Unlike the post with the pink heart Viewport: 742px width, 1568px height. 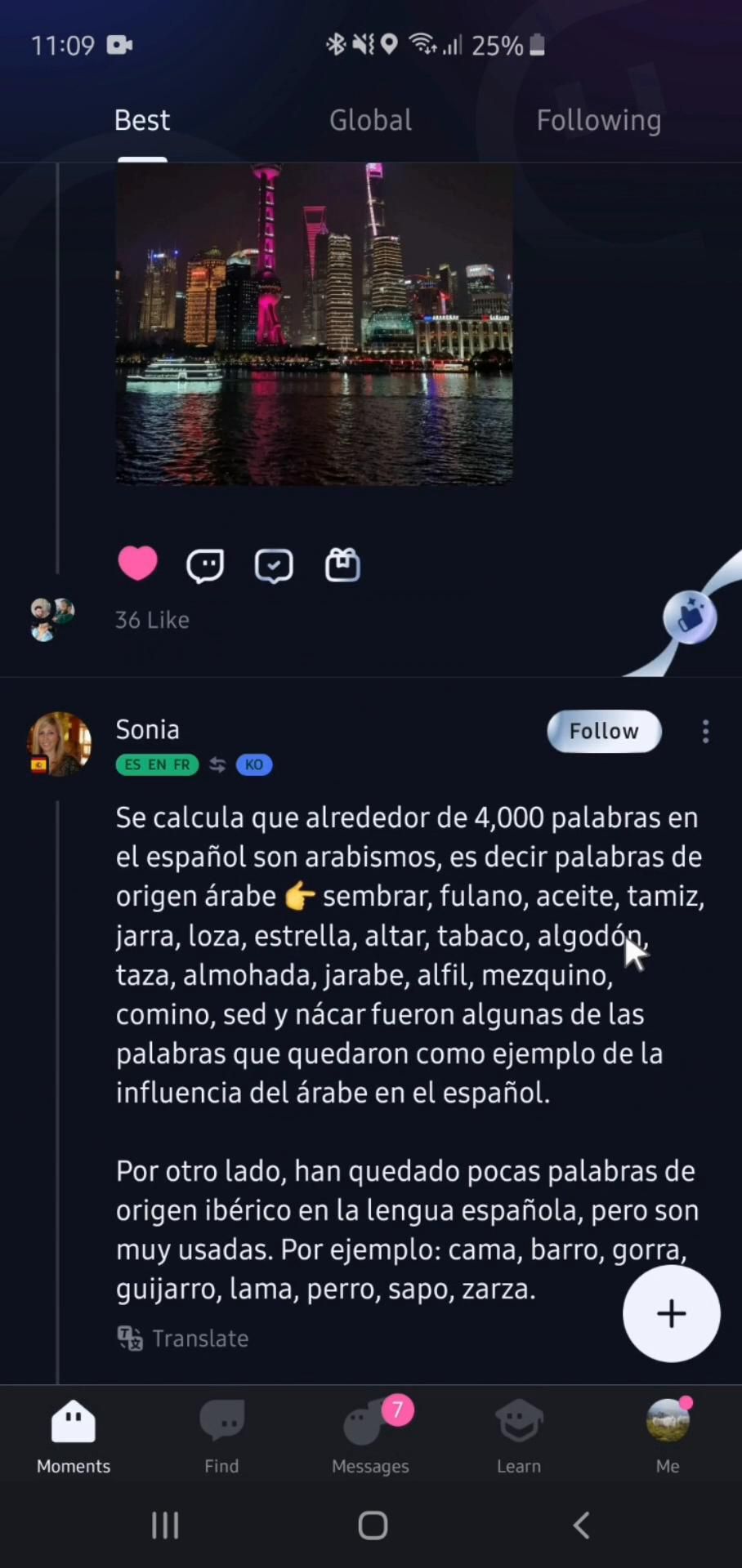pyautogui.click(x=137, y=563)
